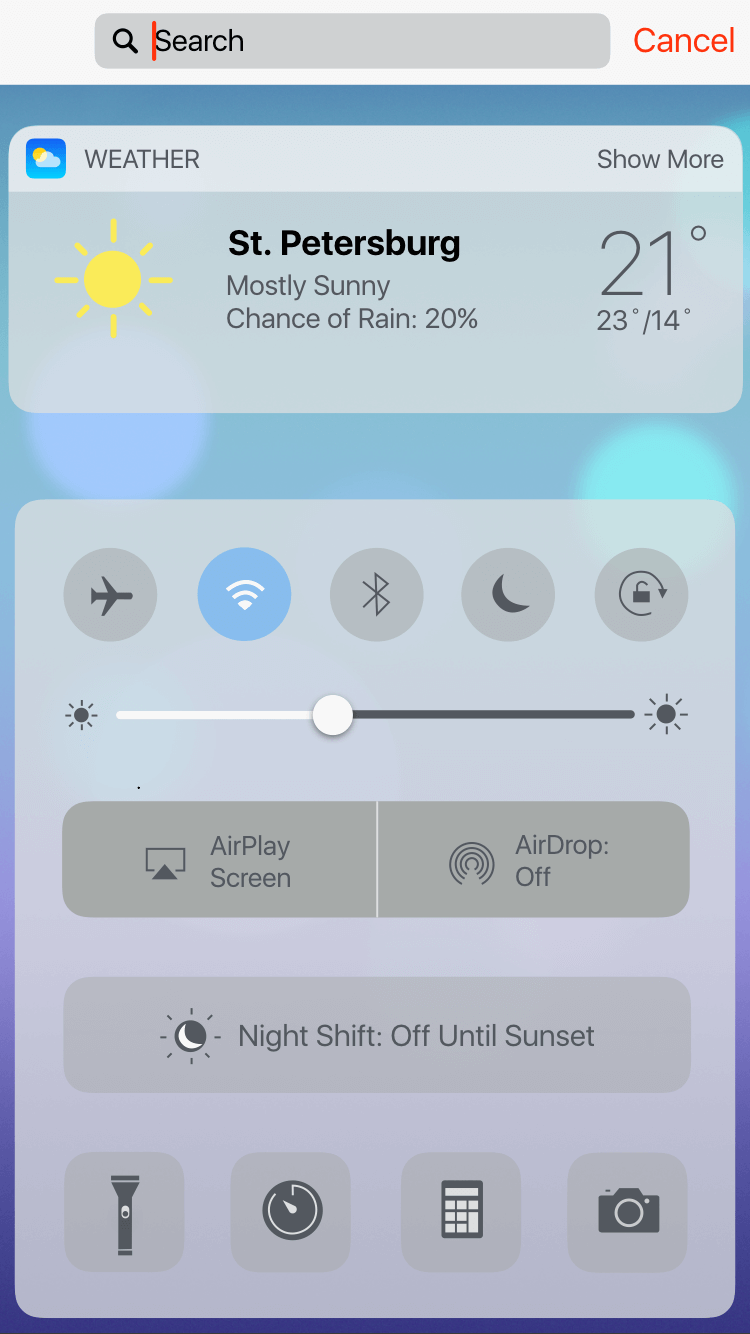Image resolution: width=750 pixels, height=1334 pixels.
Task: Turn on Bluetooth
Action: coord(376,595)
